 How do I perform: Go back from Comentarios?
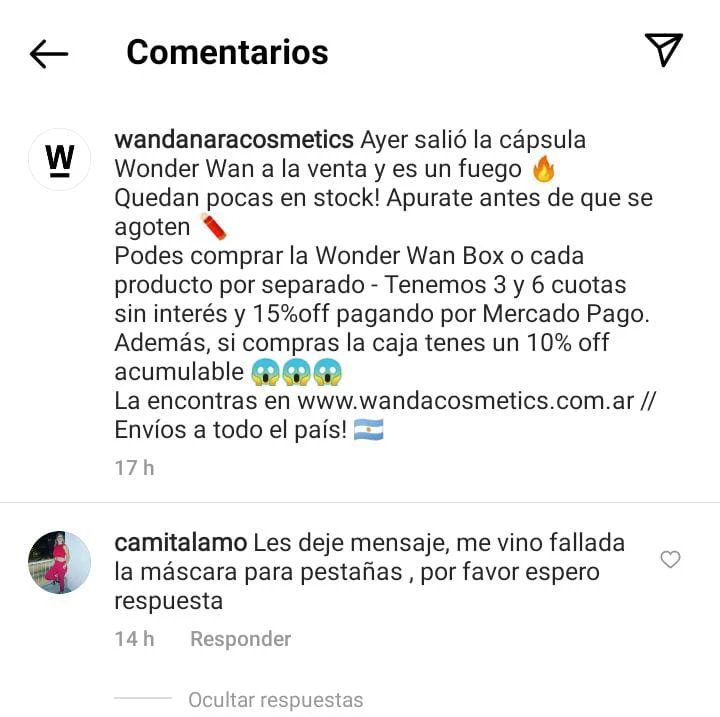click(x=49, y=53)
